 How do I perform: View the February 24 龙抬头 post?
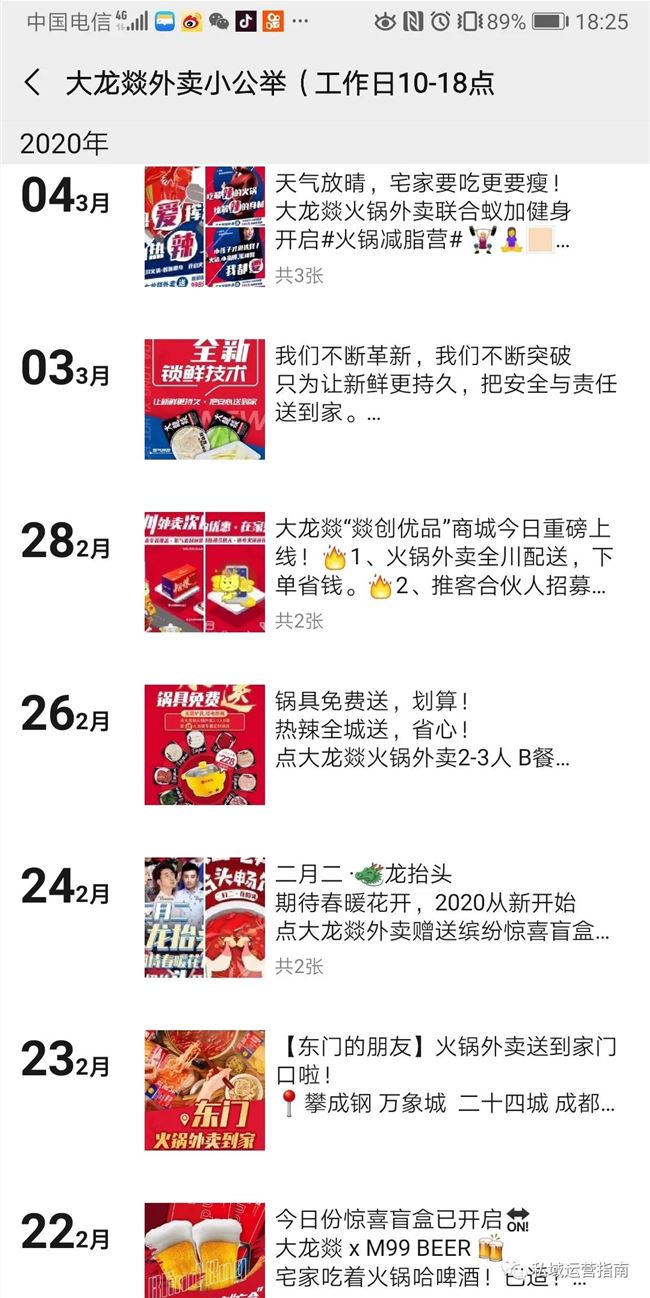tap(440, 903)
